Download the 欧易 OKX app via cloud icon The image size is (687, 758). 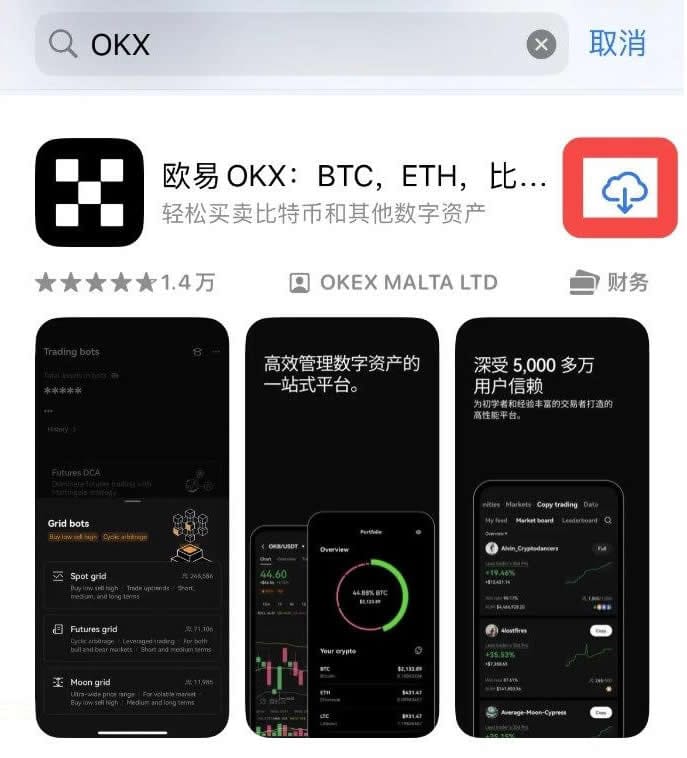pyautogui.click(x=623, y=190)
